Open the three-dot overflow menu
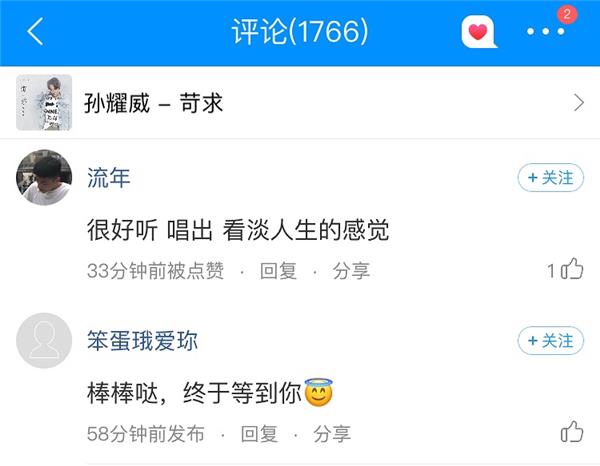Viewport: 600px width, 466px height. (x=546, y=33)
